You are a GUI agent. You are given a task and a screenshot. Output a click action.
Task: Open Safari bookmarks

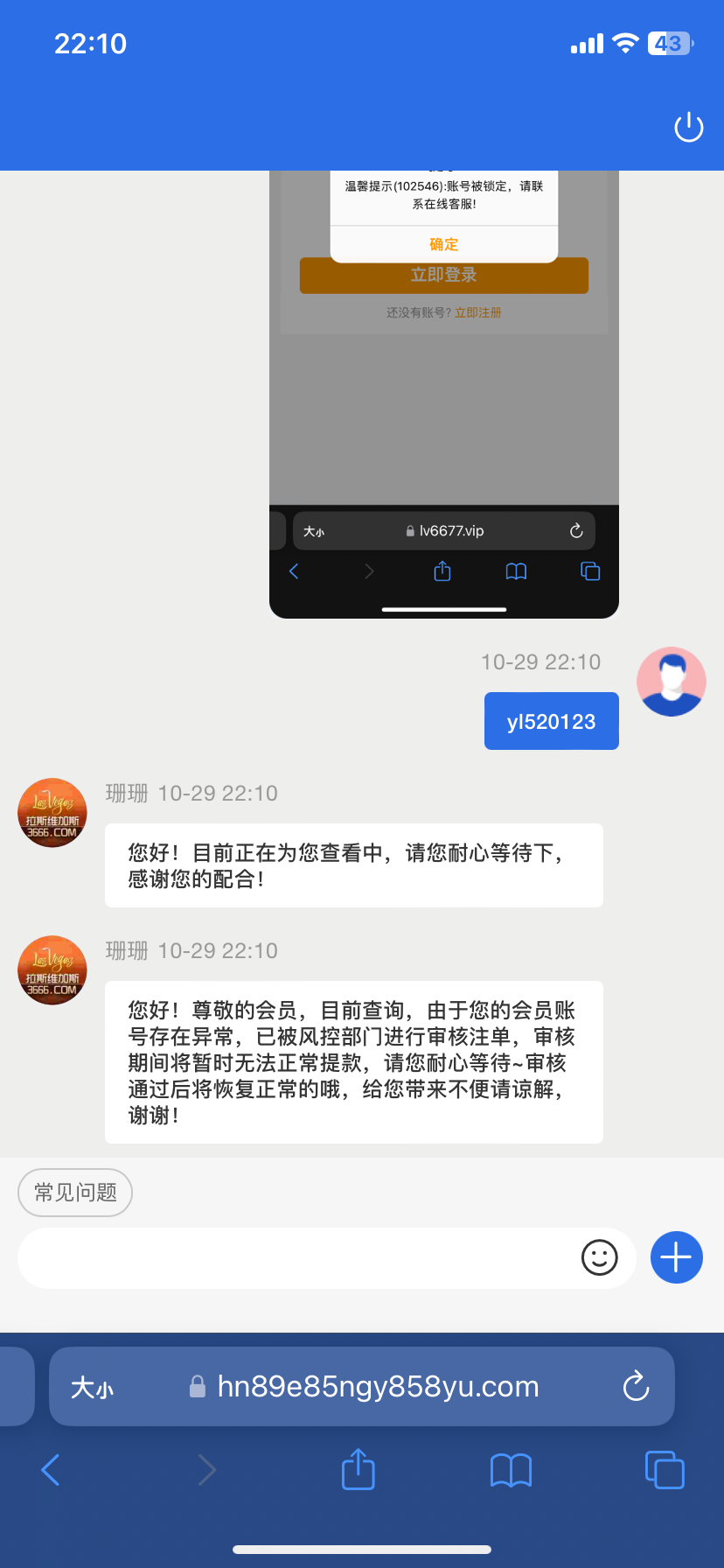point(512,1470)
